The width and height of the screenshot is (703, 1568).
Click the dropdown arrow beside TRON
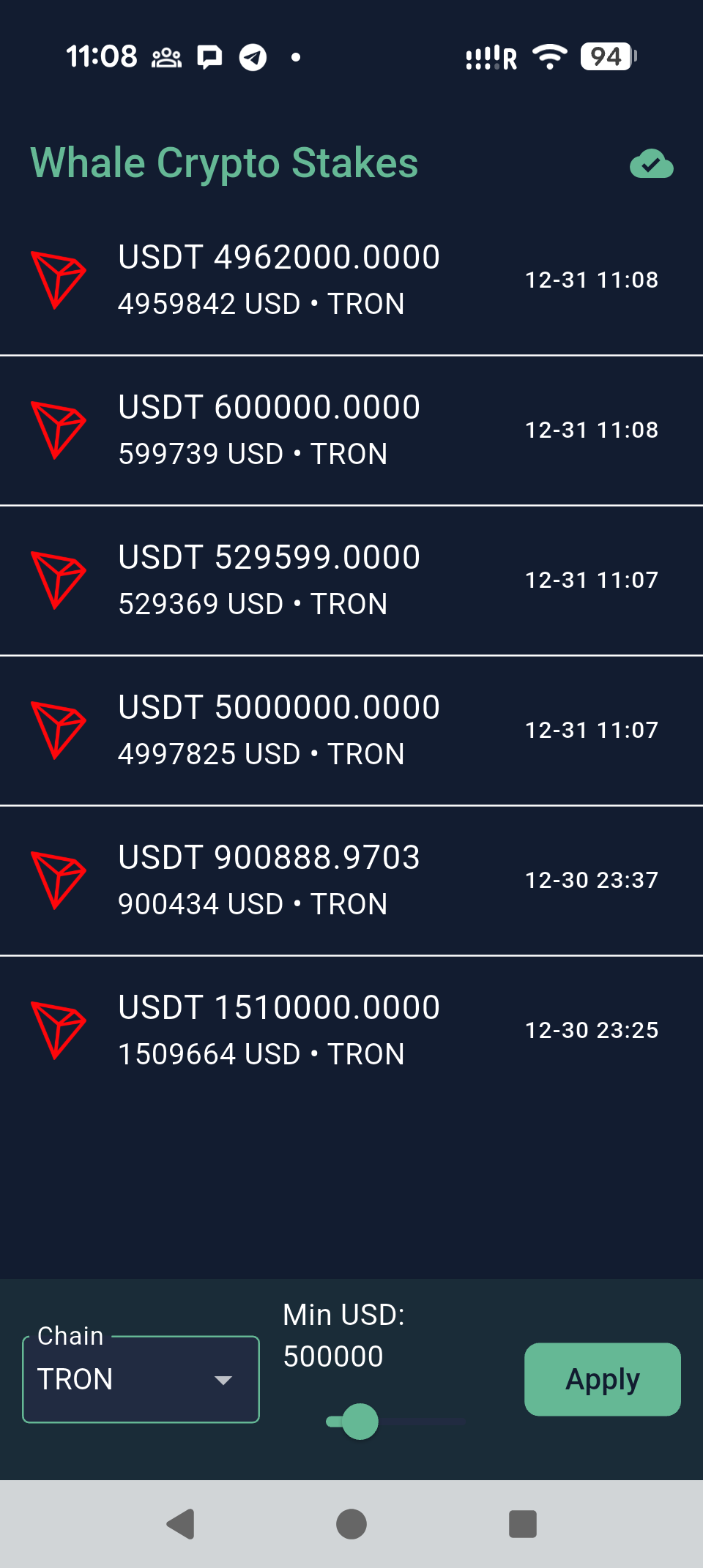click(224, 1379)
